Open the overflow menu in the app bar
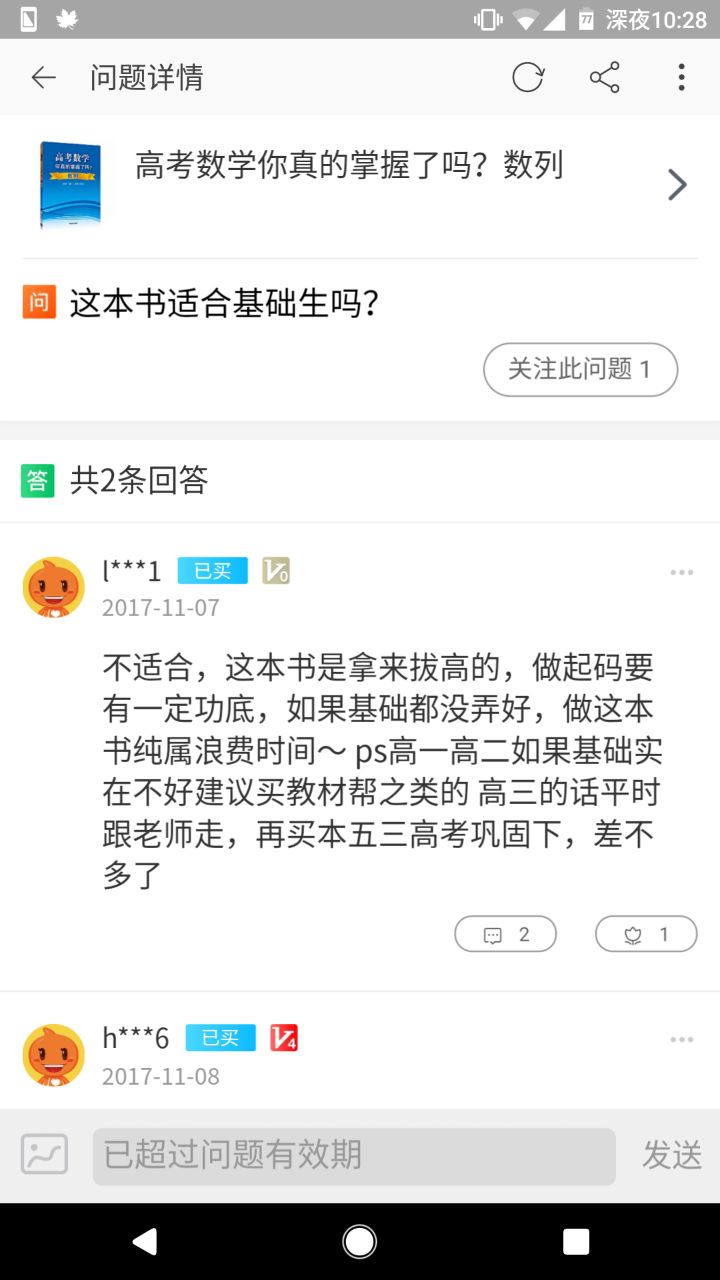This screenshot has height=1280, width=720. [x=681, y=78]
